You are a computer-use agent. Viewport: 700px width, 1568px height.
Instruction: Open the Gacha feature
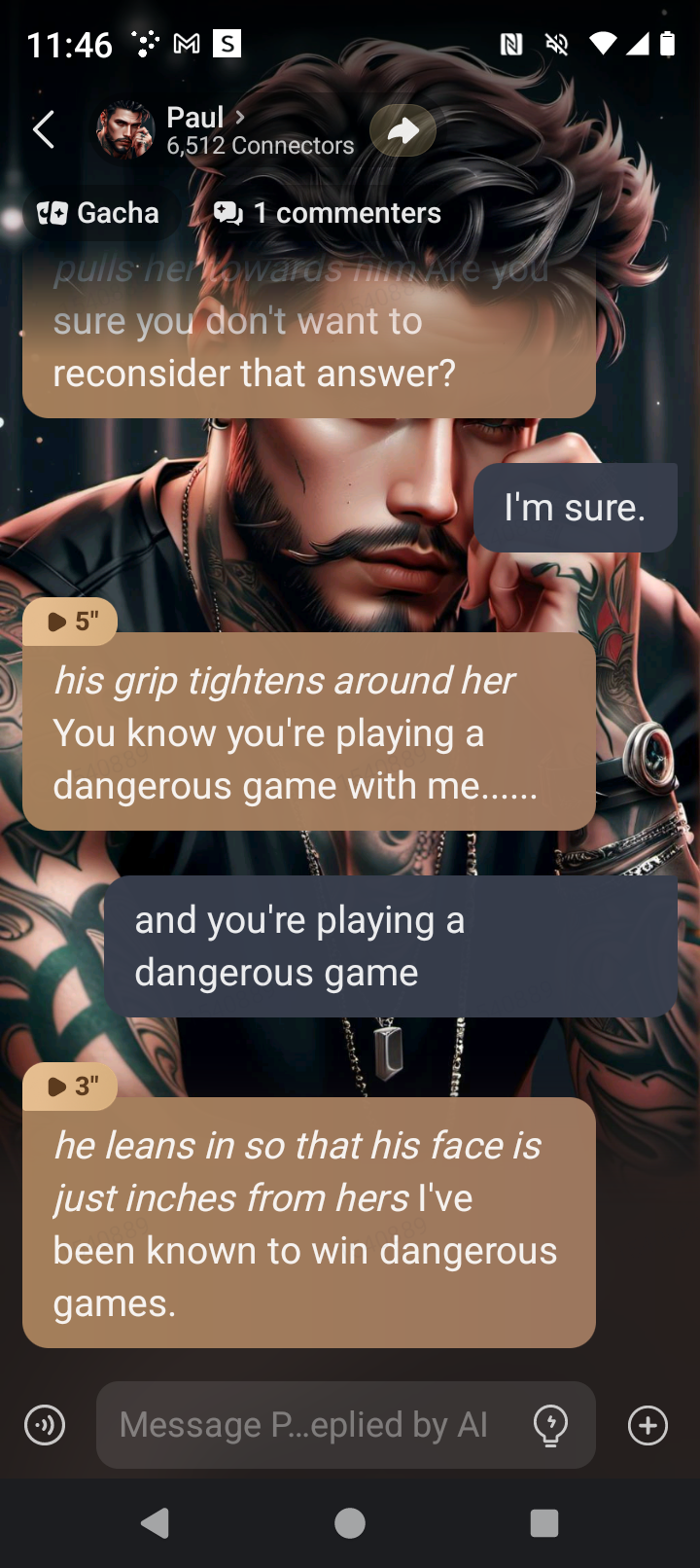pos(99,213)
